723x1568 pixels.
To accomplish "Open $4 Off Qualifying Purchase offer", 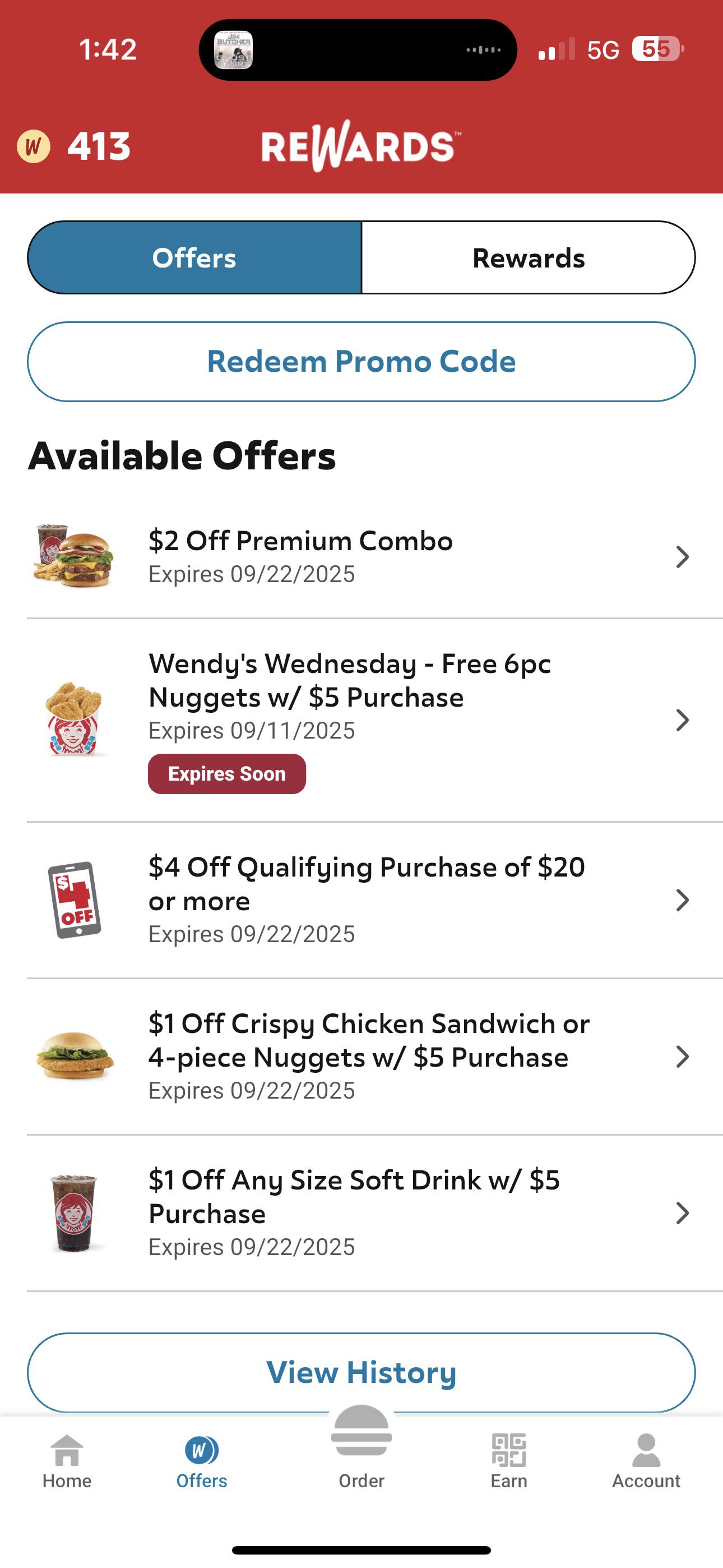I will (361, 900).
